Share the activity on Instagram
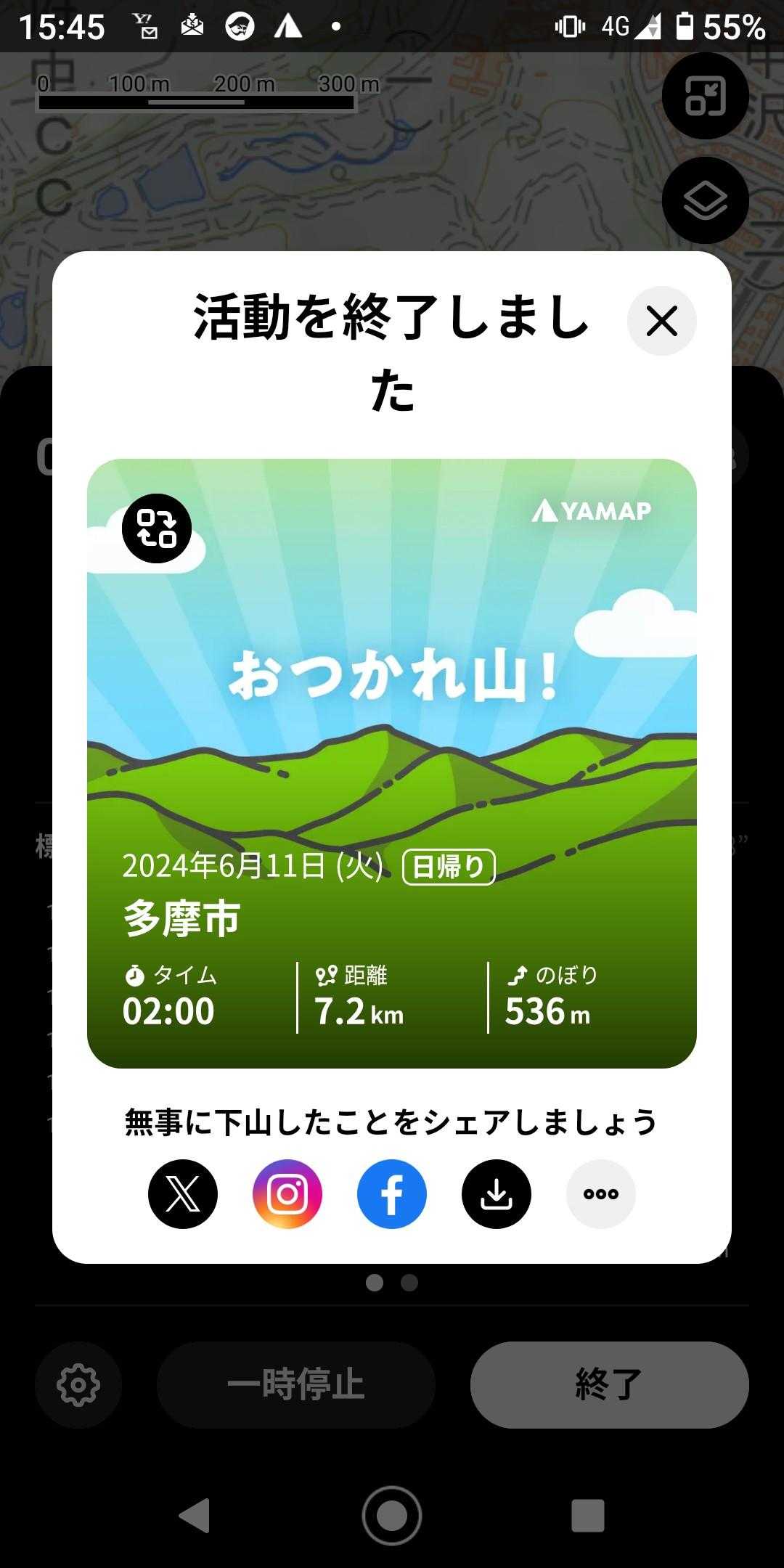The image size is (784, 1568). click(x=287, y=1194)
